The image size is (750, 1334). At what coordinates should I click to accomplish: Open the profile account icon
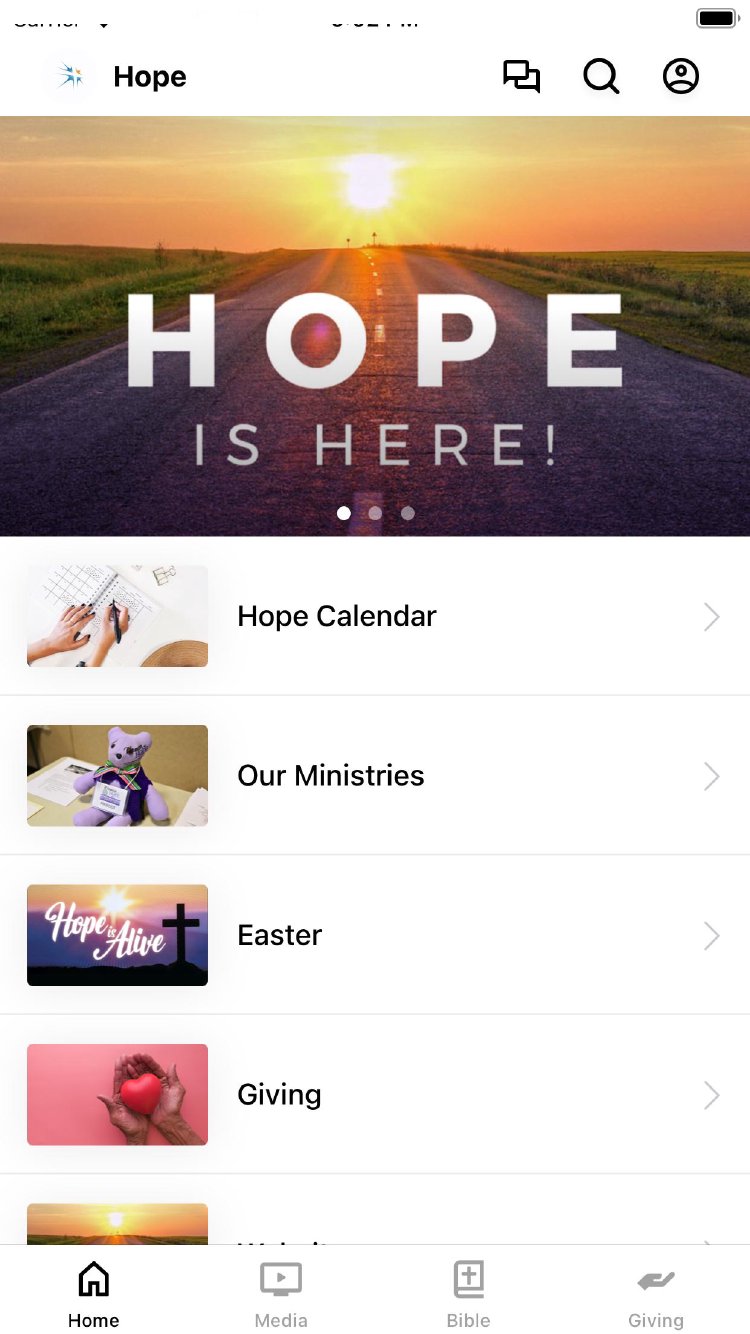point(681,77)
